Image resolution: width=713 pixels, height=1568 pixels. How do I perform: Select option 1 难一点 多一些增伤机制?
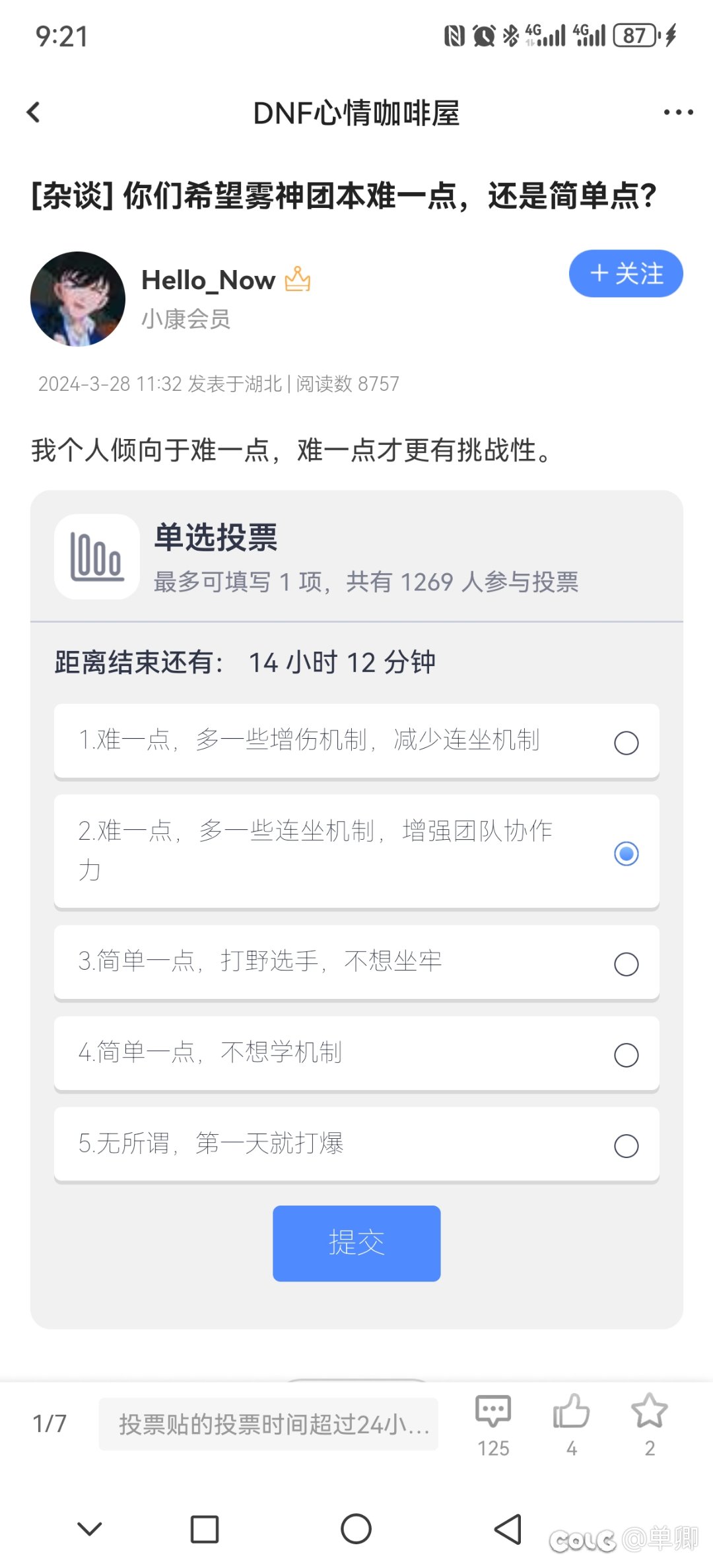tap(356, 741)
